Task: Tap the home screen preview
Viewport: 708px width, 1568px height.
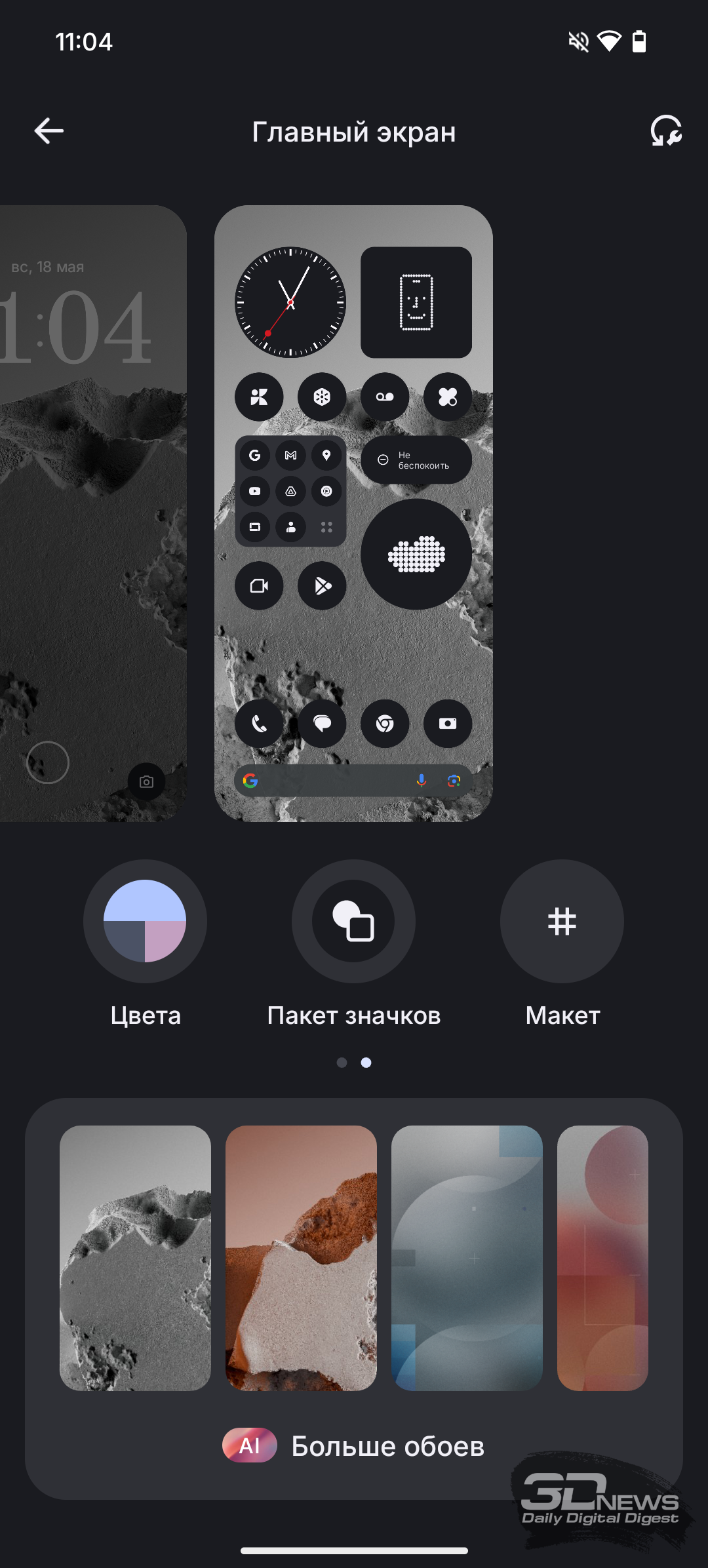Action: coord(353,513)
